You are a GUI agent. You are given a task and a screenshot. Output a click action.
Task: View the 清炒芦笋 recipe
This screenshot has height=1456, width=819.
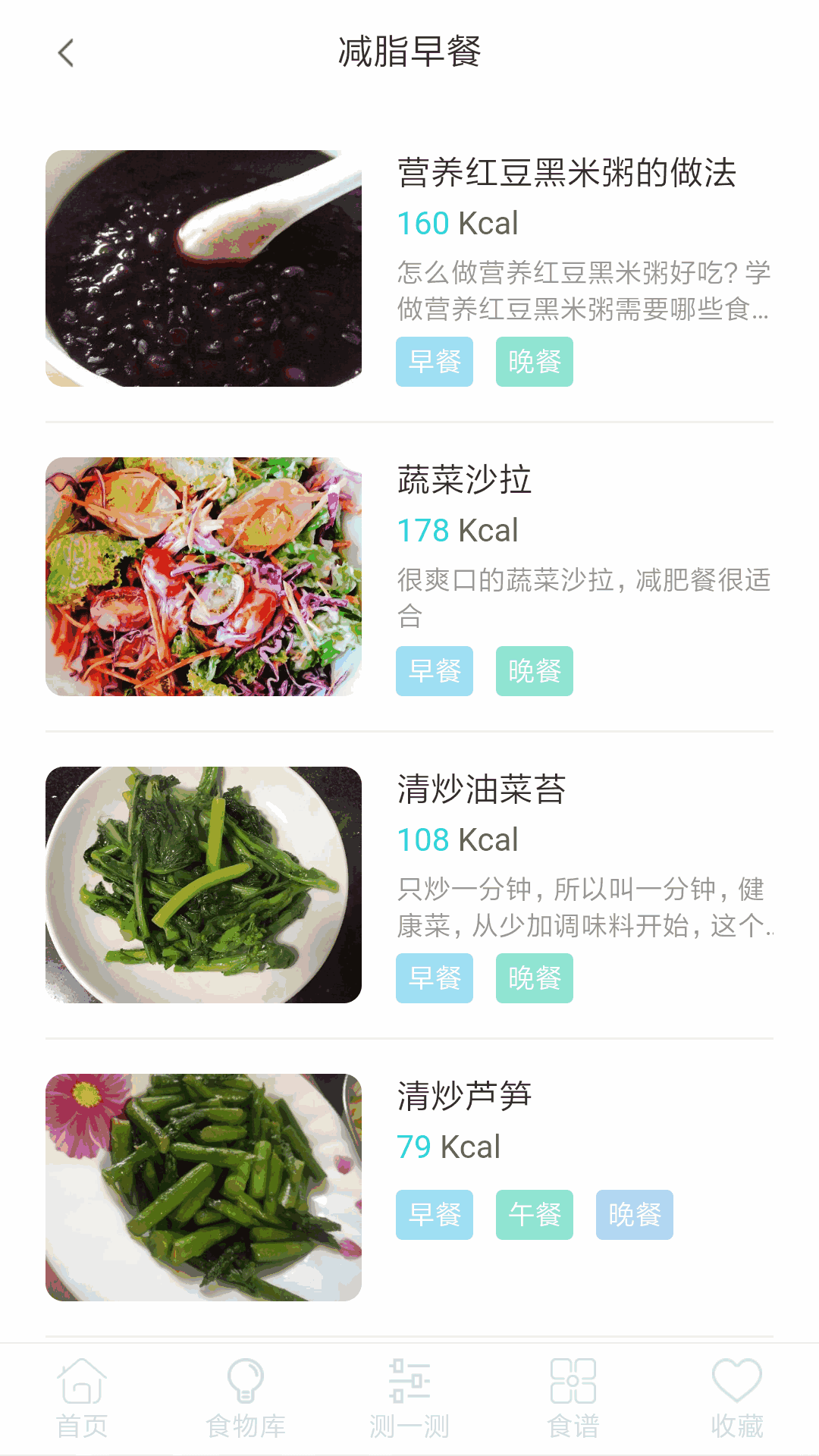point(464,1097)
